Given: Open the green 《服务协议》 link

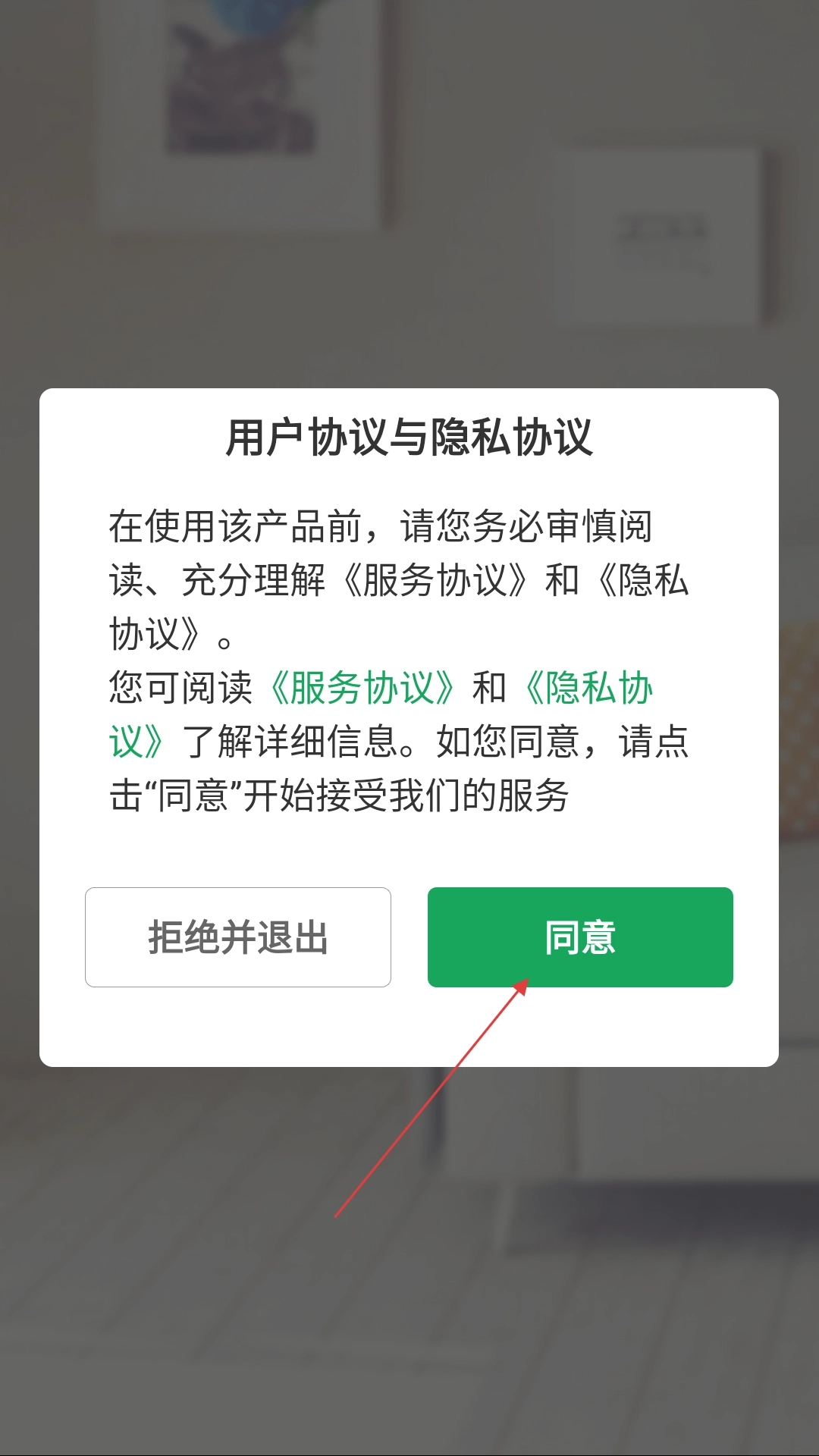Looking at the screenshot, I should (x=362, y=688).
